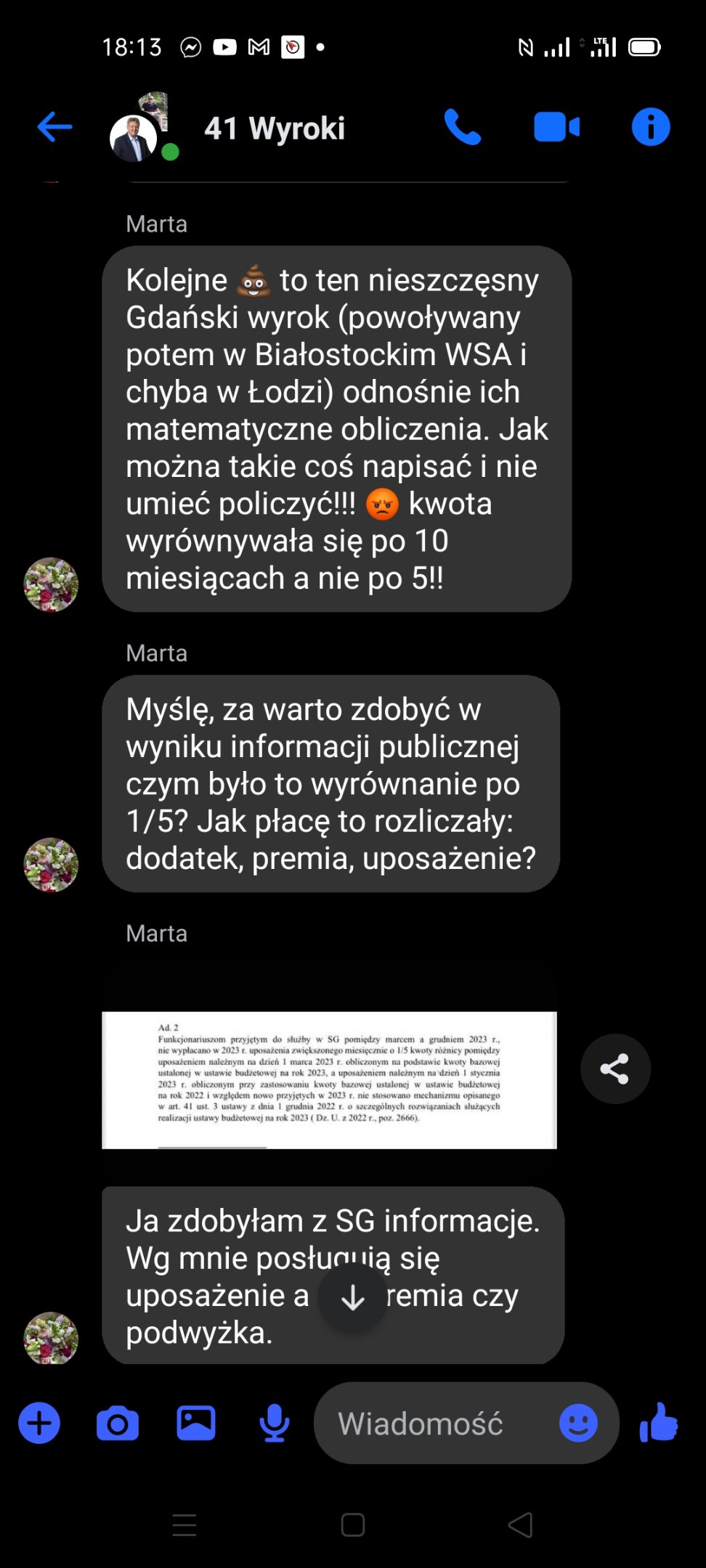Go to the home screen via navigation bar
Viewport: 706px width, 1568px height.
[353, 1525]
